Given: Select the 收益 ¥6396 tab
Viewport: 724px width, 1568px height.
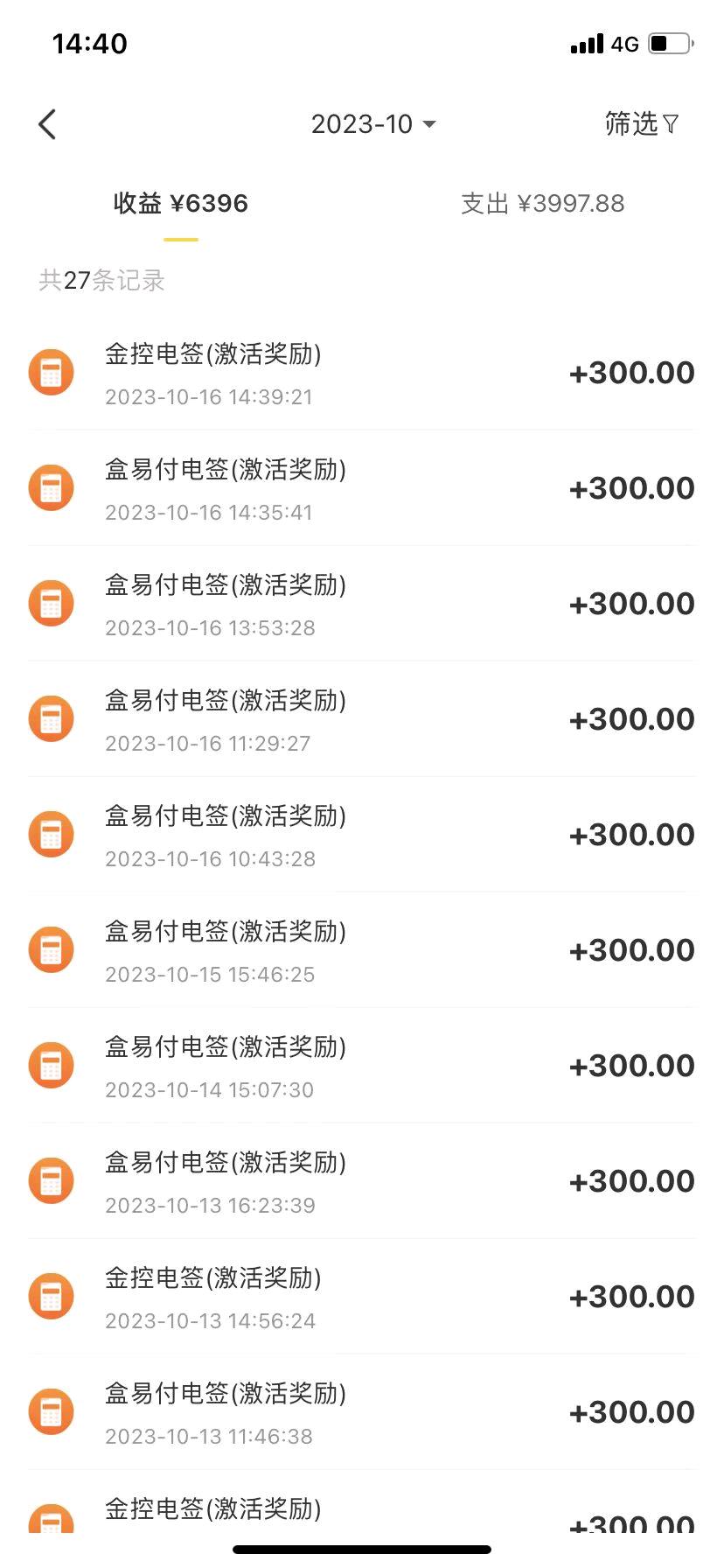Looking at the screenshot, I should [x=181, y=204].
